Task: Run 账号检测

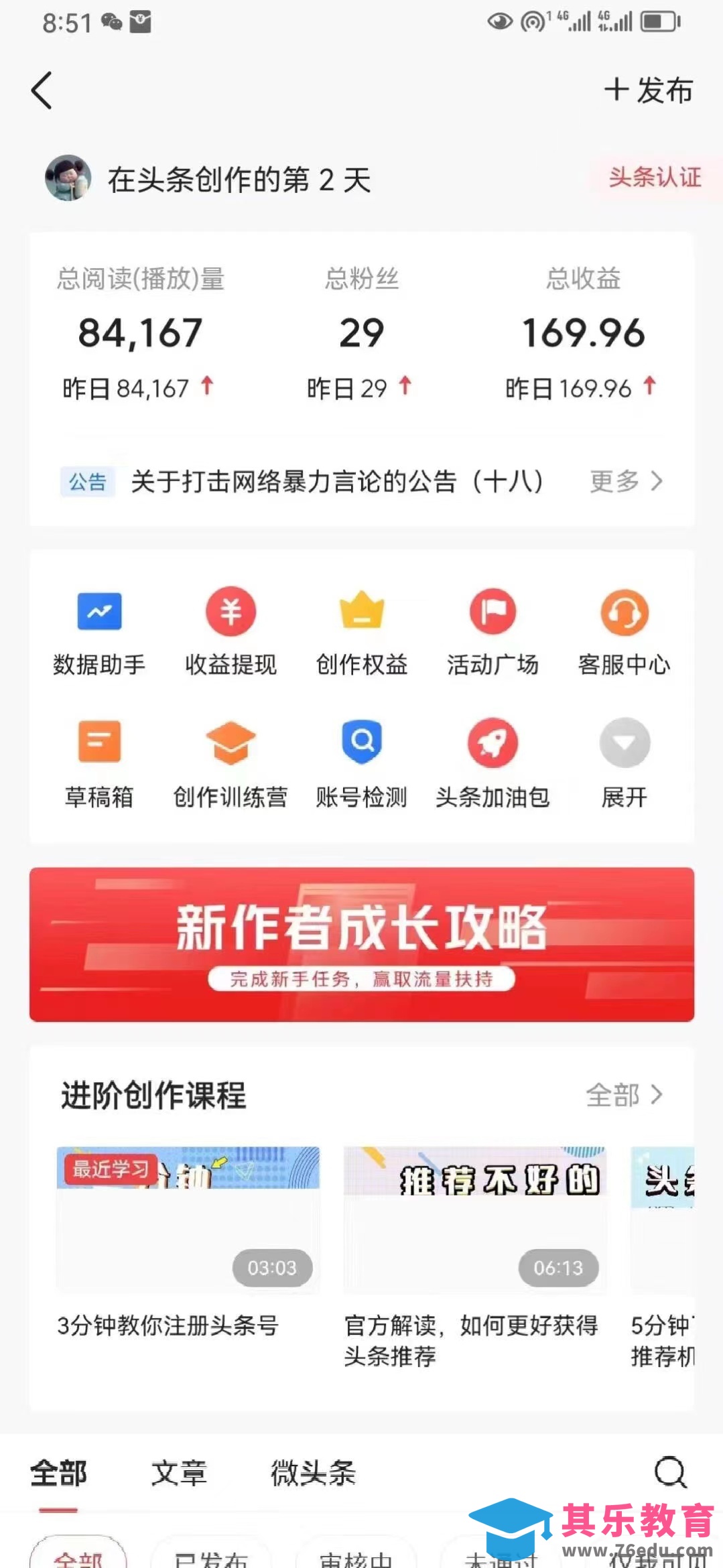Action: coord(362,762)
